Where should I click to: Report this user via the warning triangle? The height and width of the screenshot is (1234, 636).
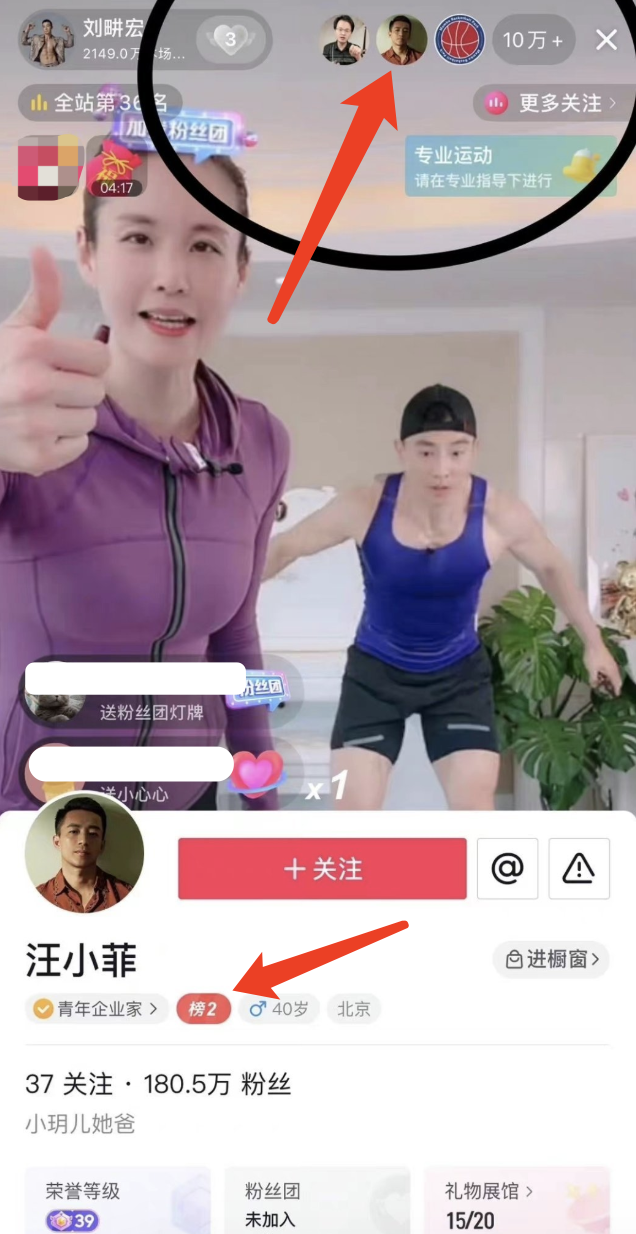tap(578, 869)
